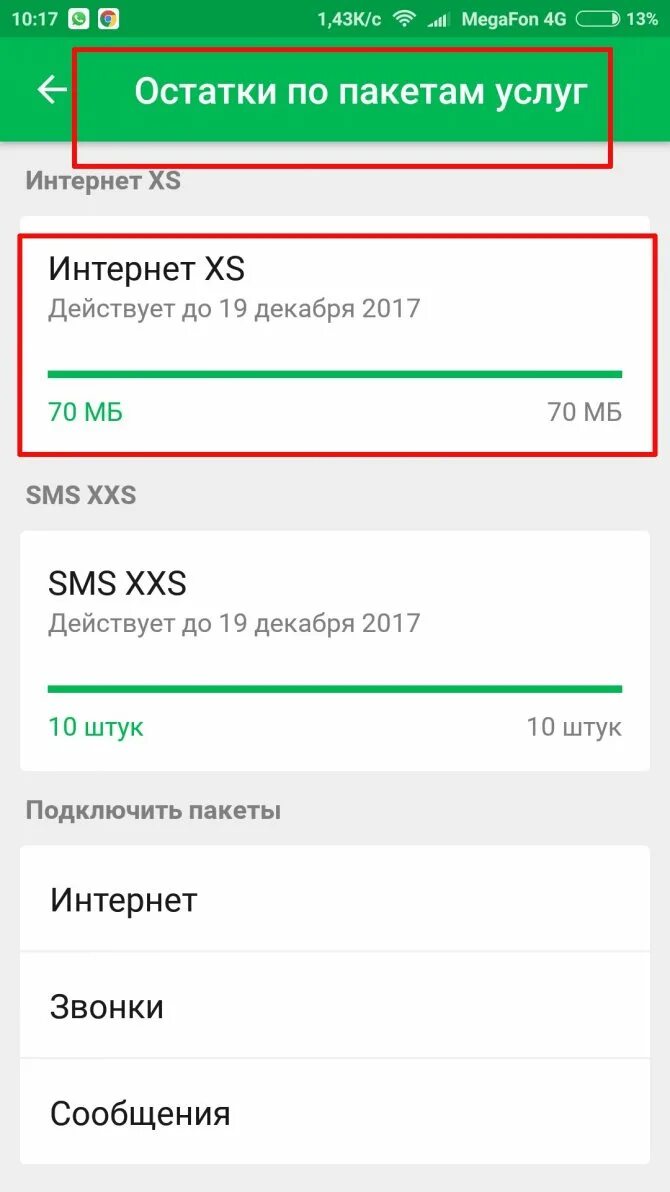This screenshot has width=670, height=1192.
Task: Go back using the arrow icon
Action: click(x=52, y=90)
